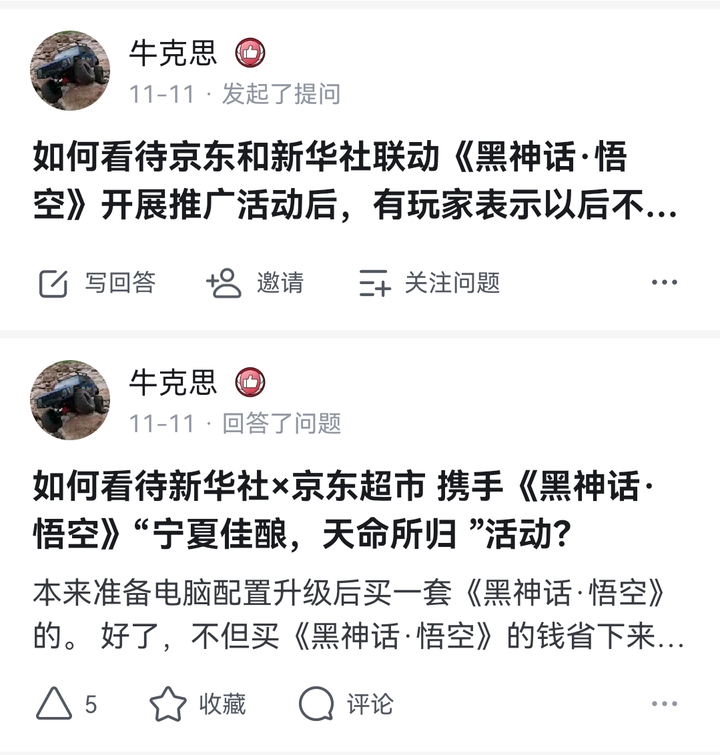The image size is (720, 755).
Task: Open 评论 comments on the answer
Action: click(x=346, y=704)
